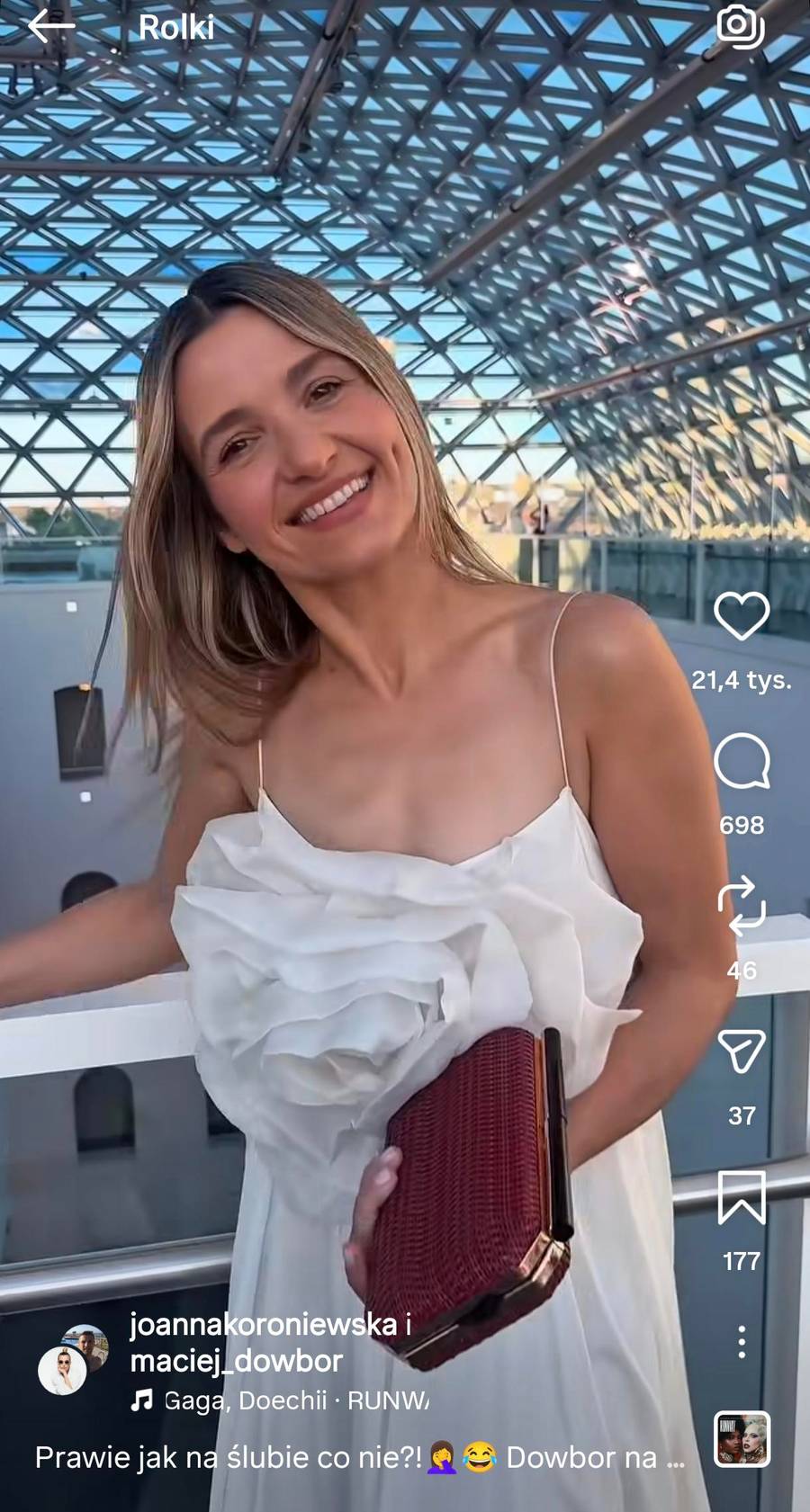The height and width of the screenshot is (1512, 810).
Task: Open the camera from the top bar
Action: (740, 27)
